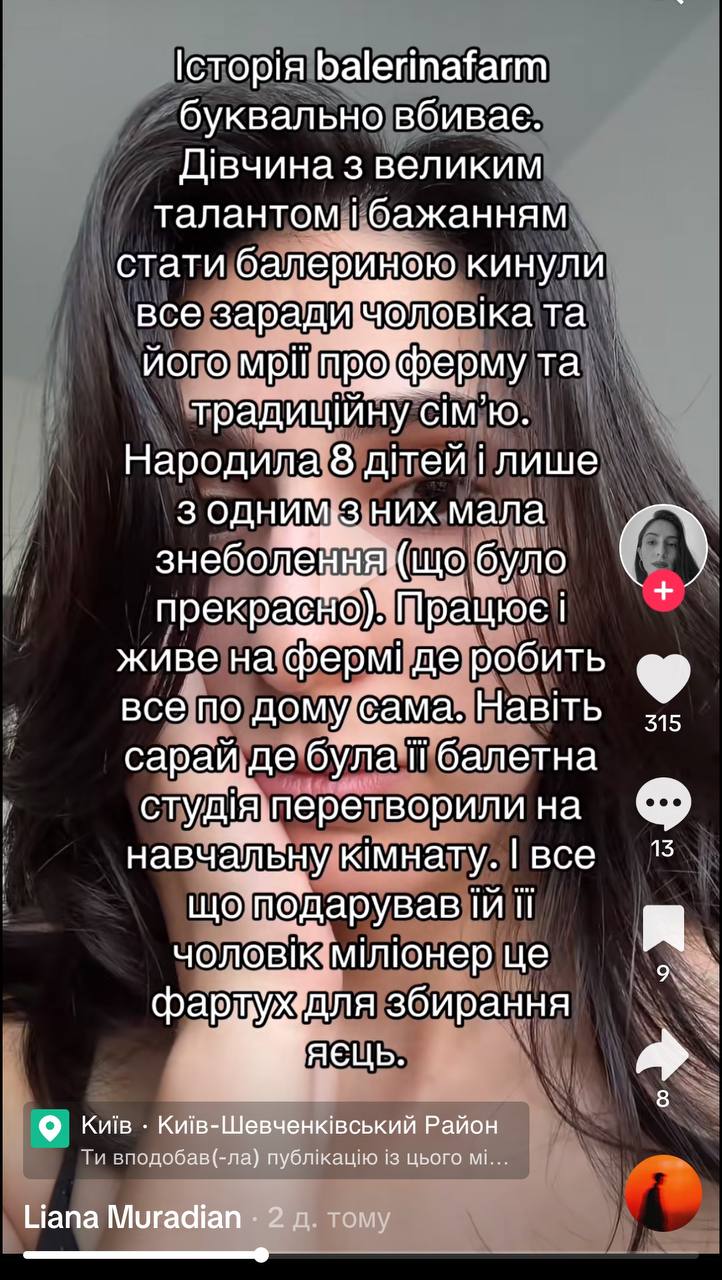The height and width of the screenshot is (1280, 722).
Task: Open the creator's profile picture
Action: click(x=663, y=545)
